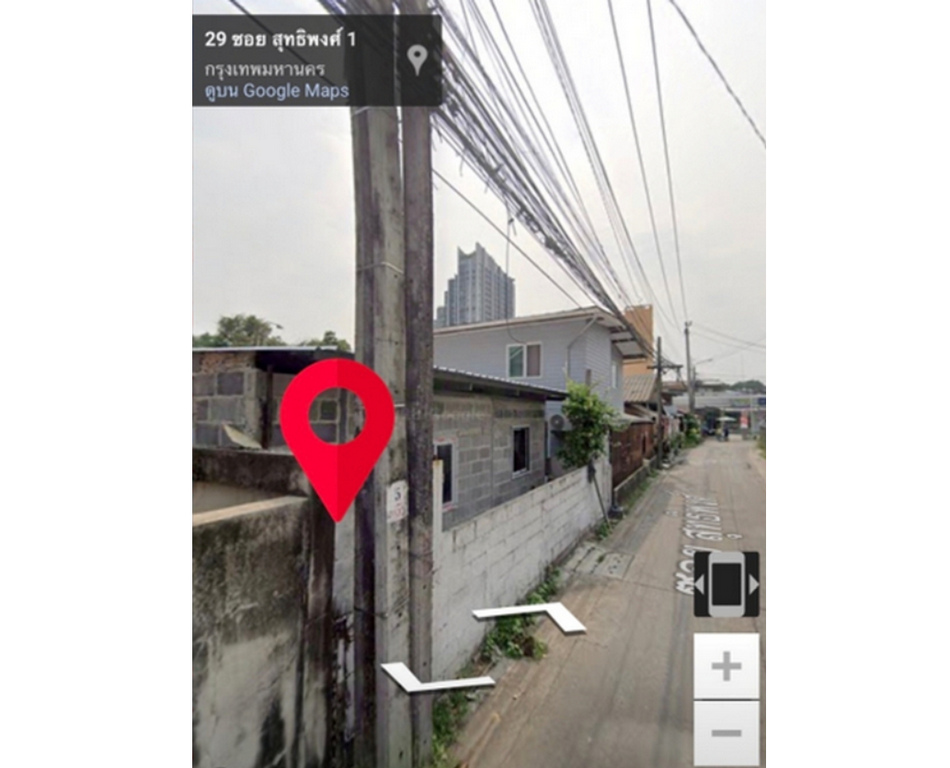This screenshot has width=950, height=768.
Task: Zoom out with the minus button
Action: [726, 733]
